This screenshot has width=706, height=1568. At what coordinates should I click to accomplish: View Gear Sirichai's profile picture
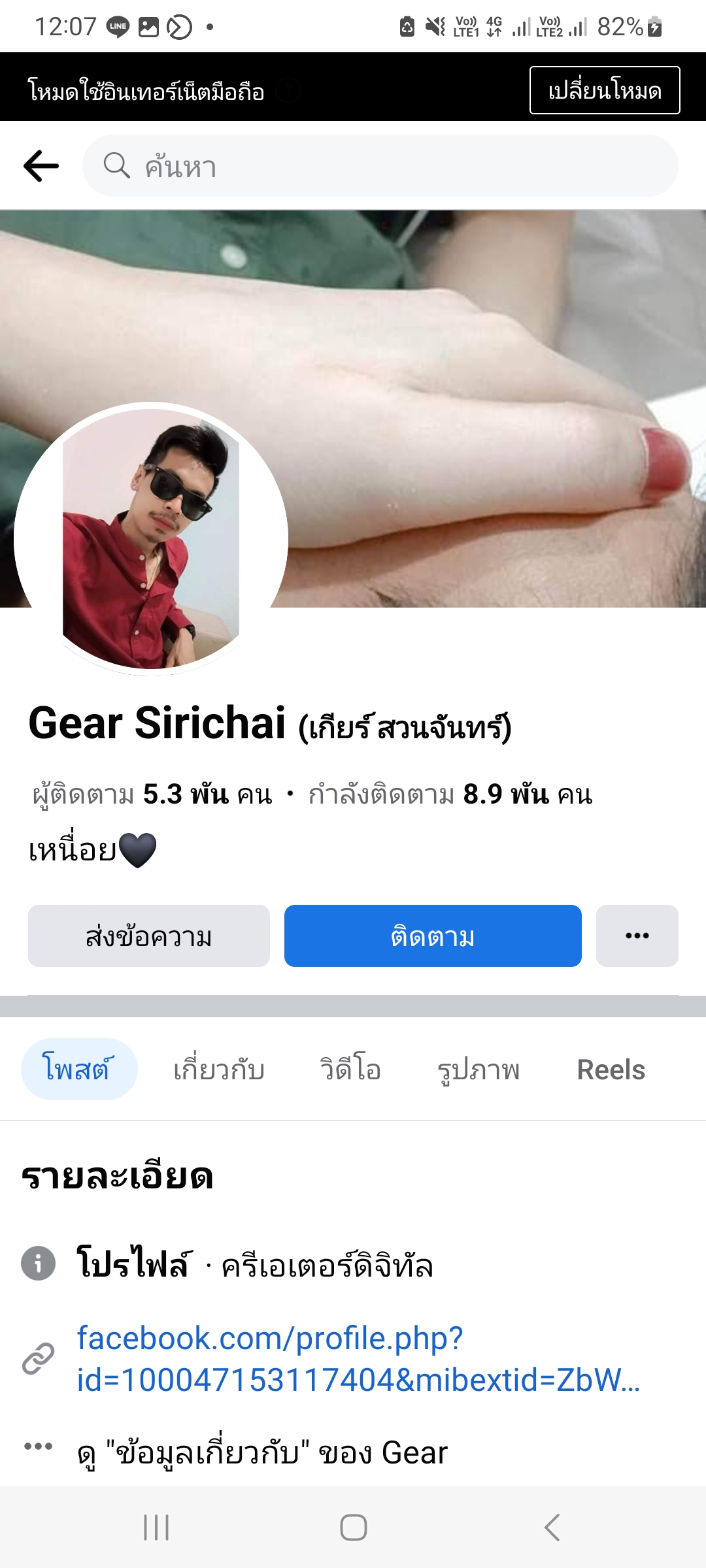click(151, 538)
